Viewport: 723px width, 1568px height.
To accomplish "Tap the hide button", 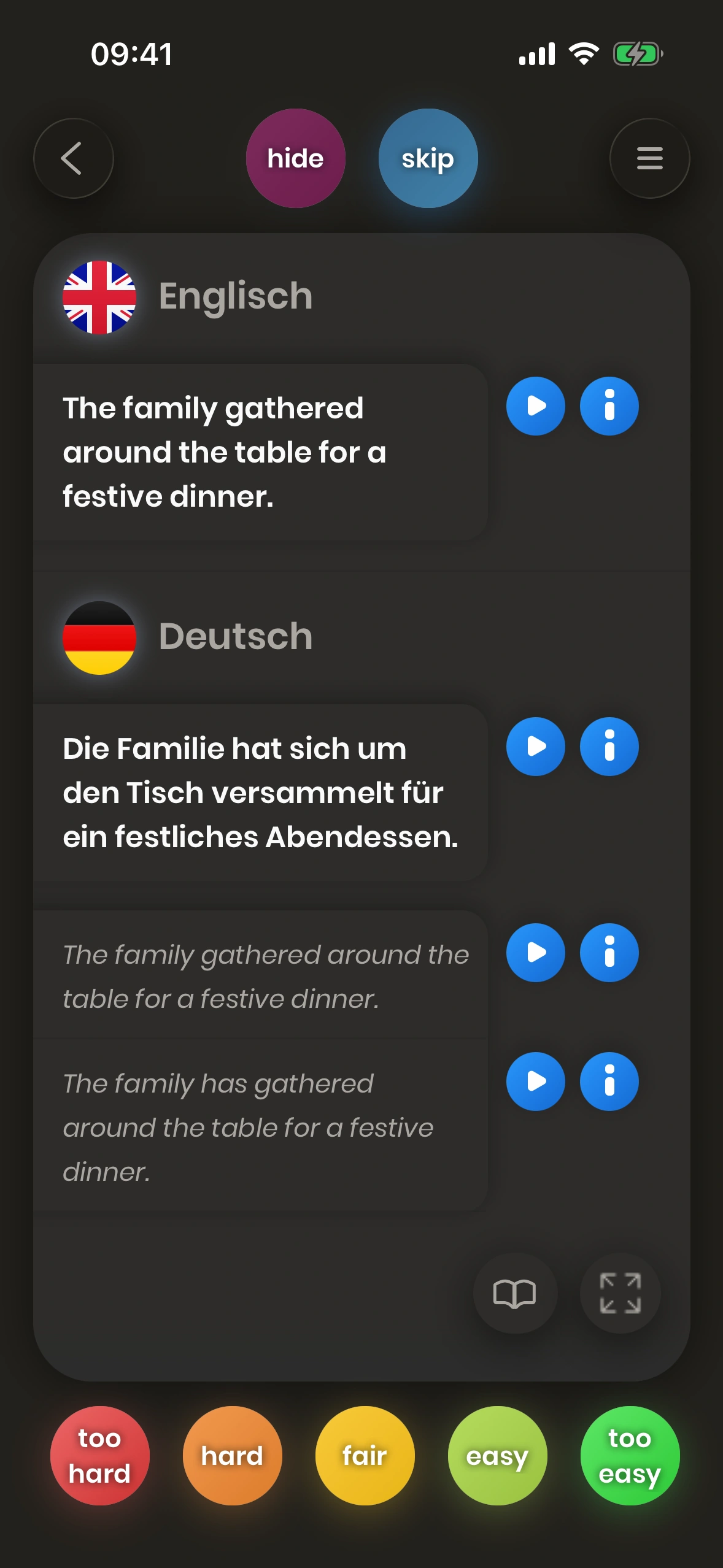I will [295, 158].
